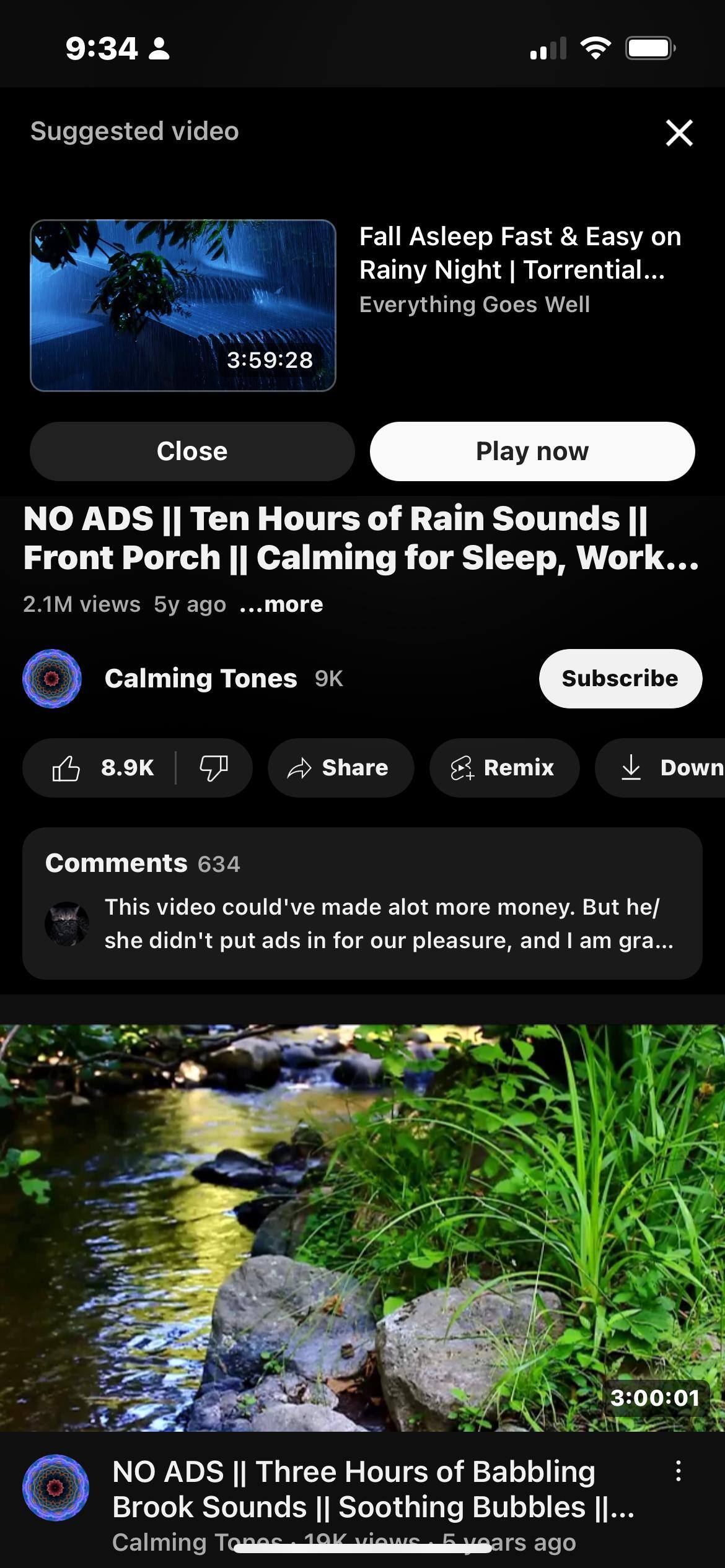The image size is (725, 1568).
Task: Subscribe to Calming Tones
Action: point(620,678)
